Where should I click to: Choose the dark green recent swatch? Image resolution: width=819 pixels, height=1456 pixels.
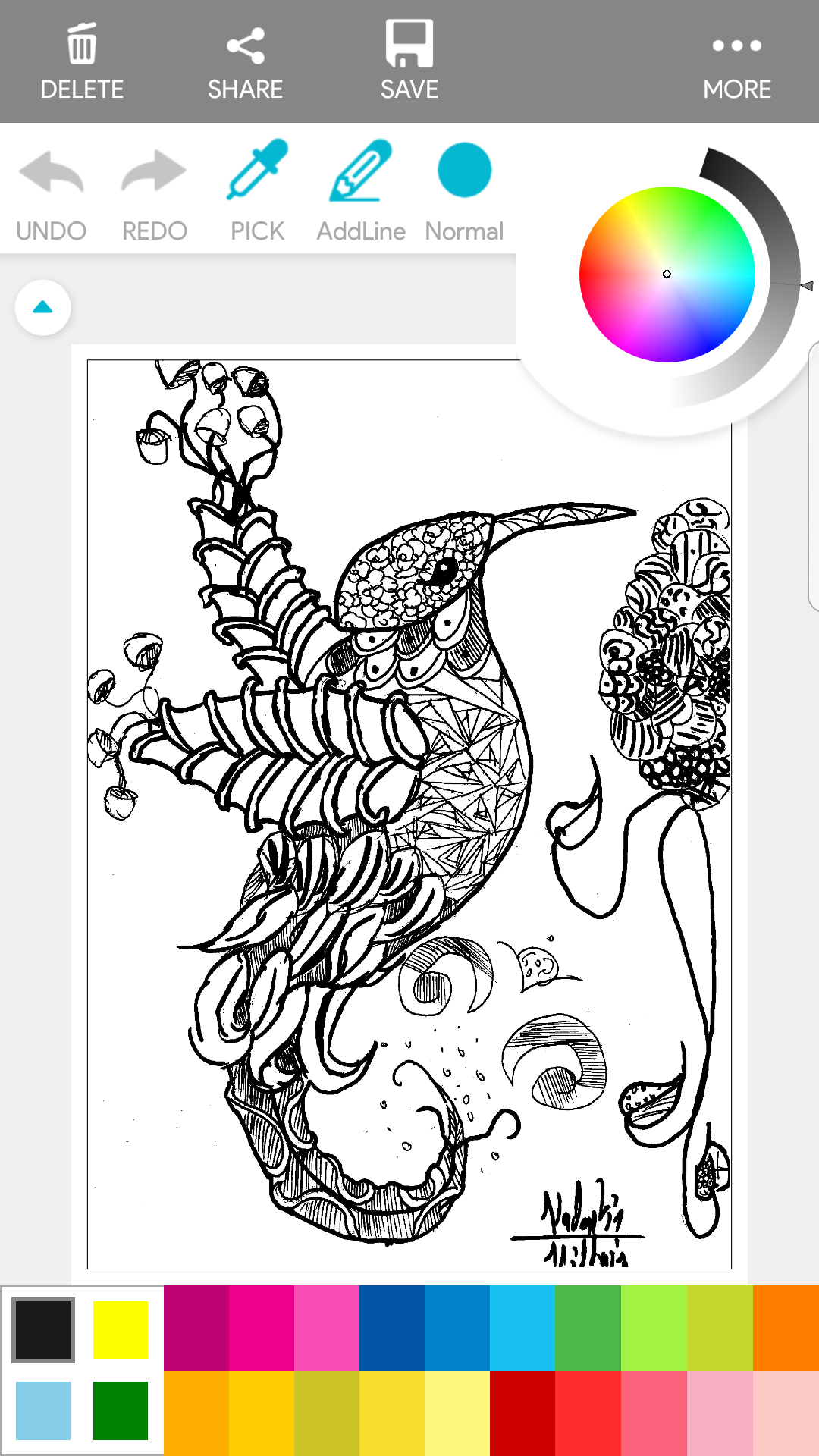coord(121,1410)
